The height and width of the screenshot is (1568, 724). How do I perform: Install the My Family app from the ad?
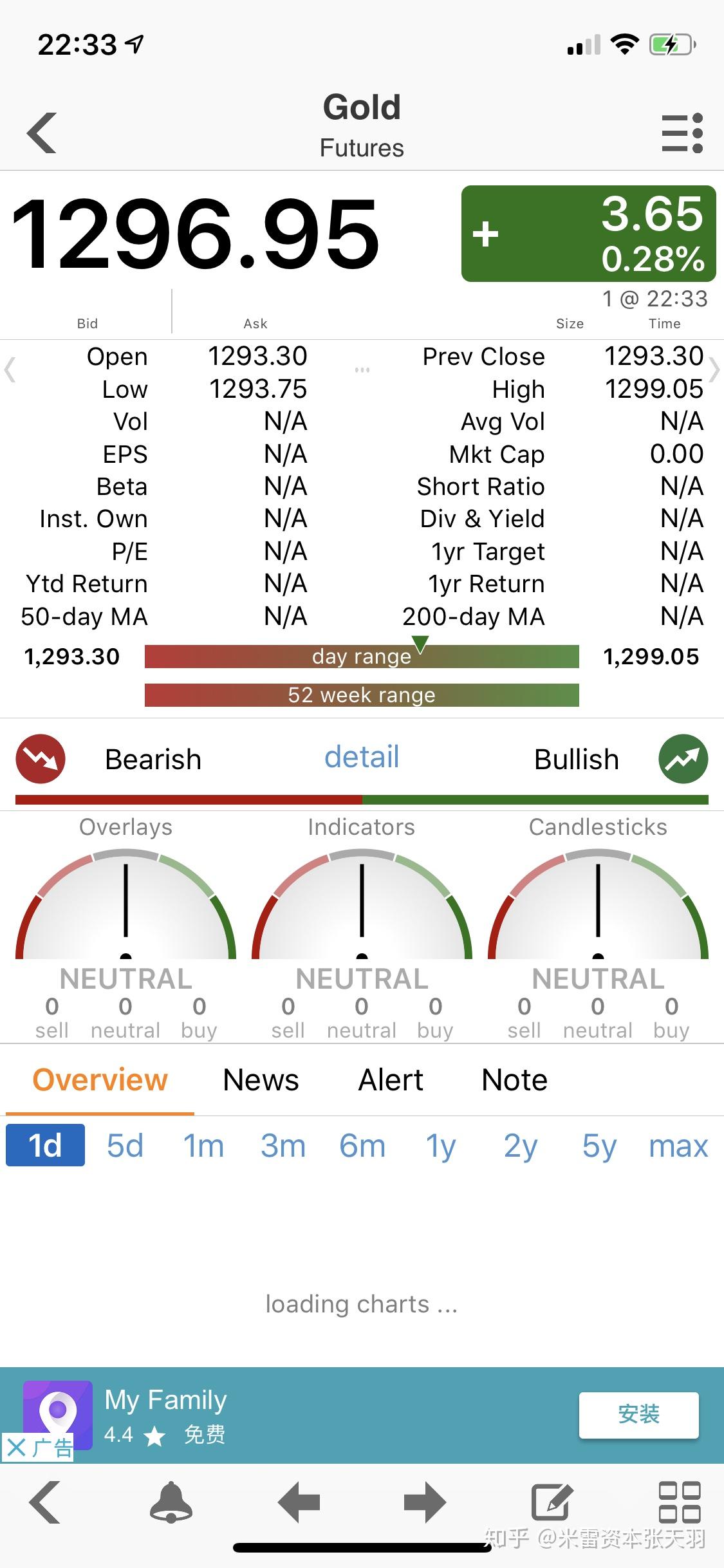[x=638, y=1414]
